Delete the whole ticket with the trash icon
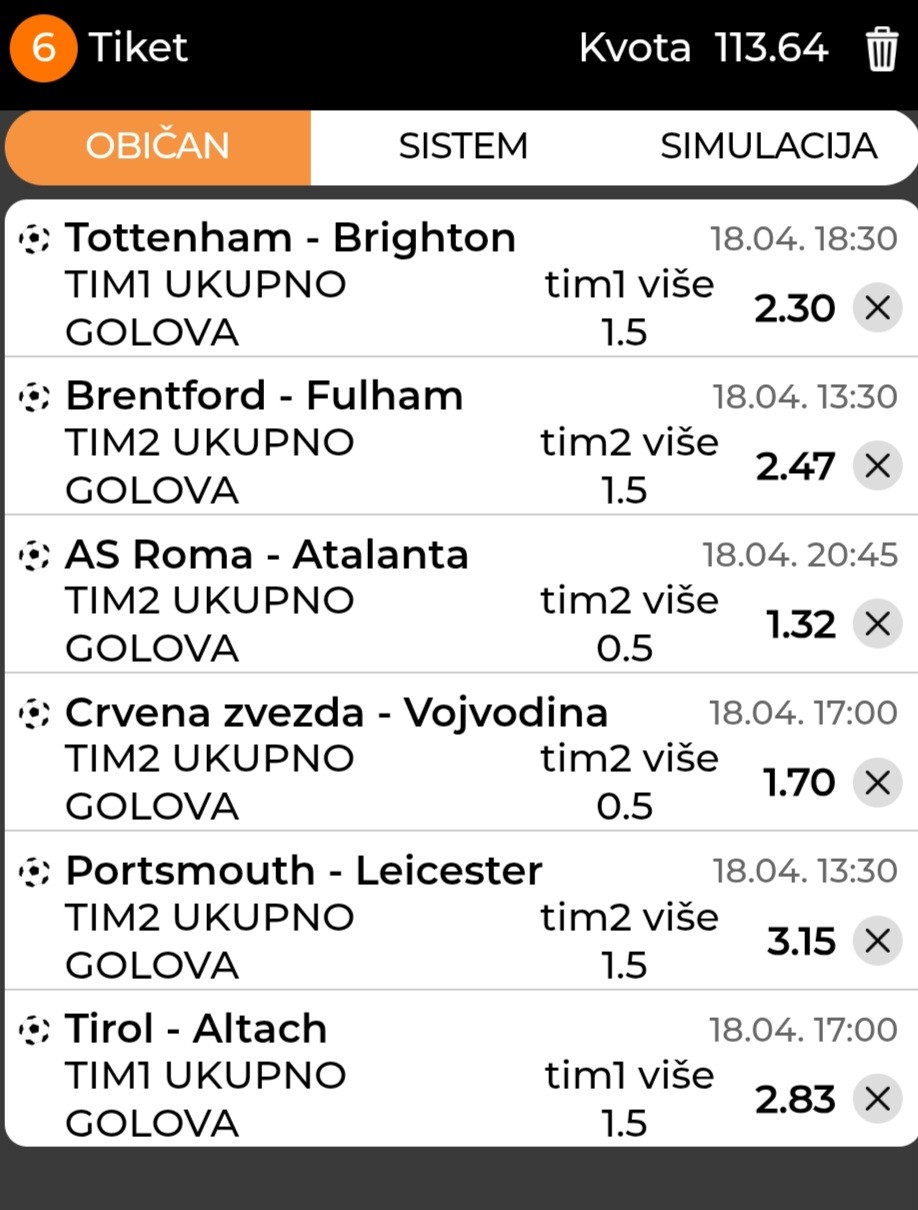 881,49
